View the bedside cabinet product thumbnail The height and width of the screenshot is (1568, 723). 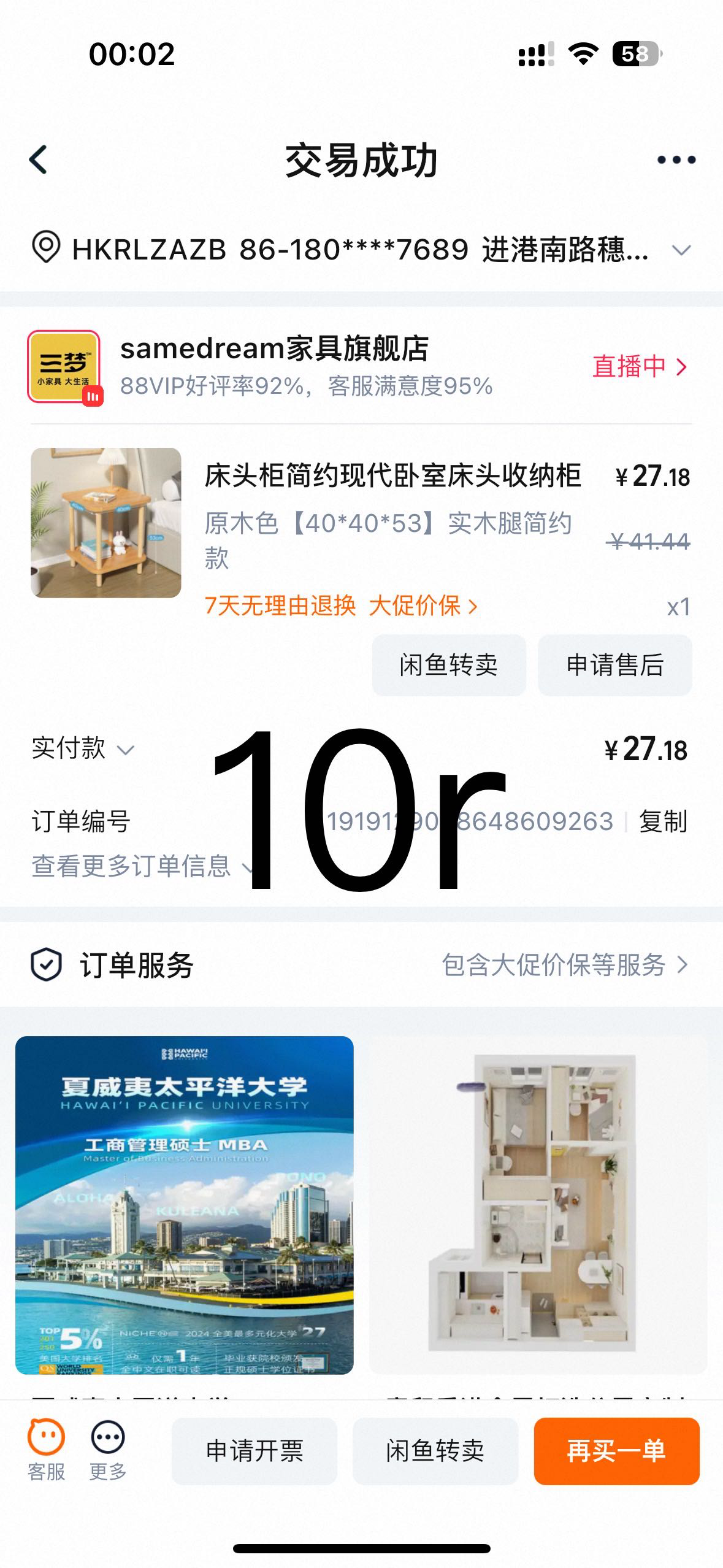(107, 523)
